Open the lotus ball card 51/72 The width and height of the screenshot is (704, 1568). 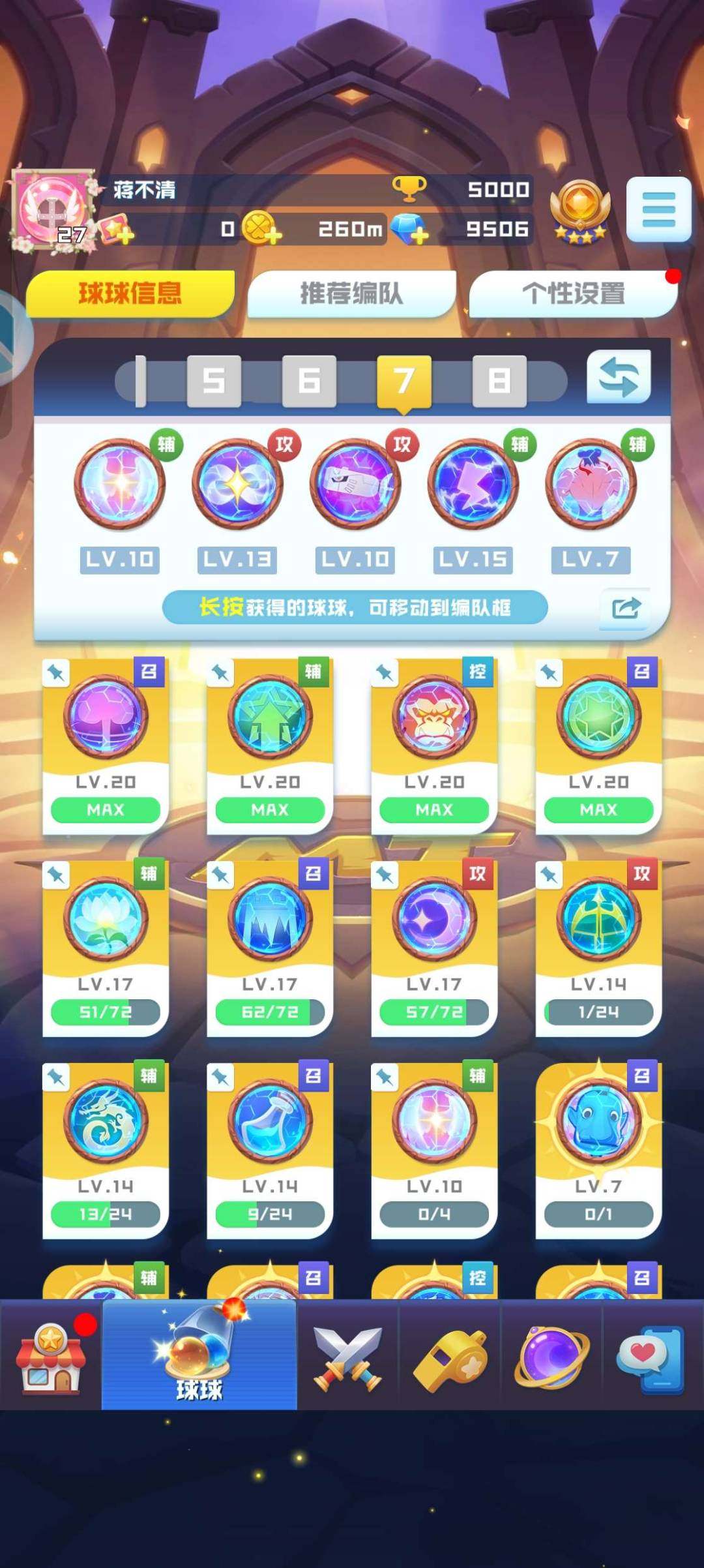pos(106,946)
